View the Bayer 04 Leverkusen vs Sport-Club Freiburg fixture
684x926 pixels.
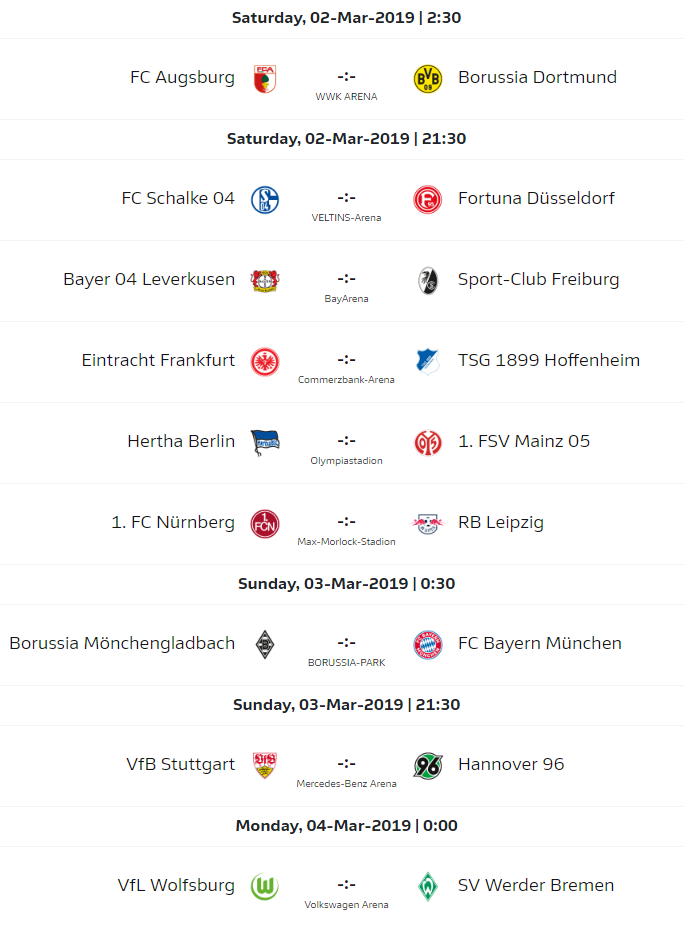click(x=346, y=281)
